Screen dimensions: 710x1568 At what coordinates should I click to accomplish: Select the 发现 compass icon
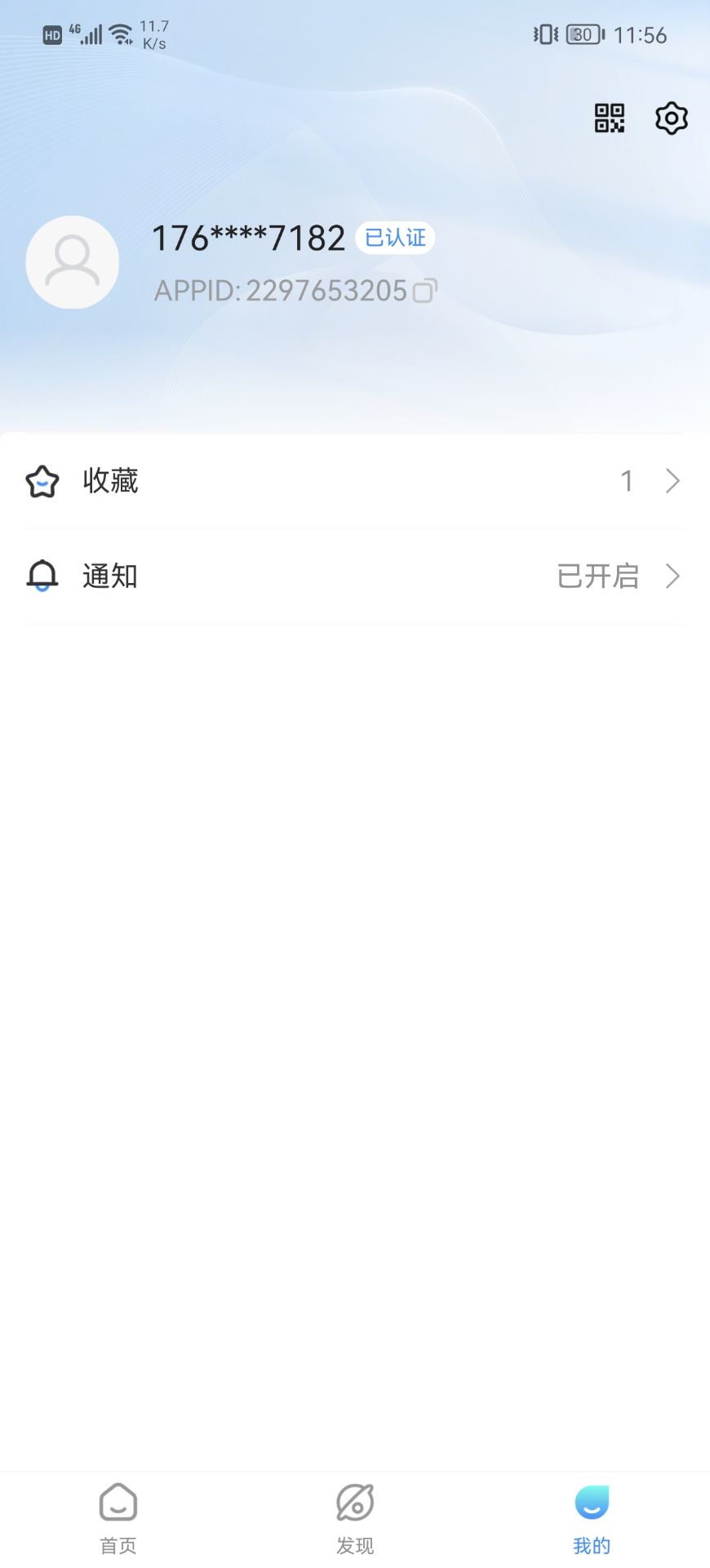[x=354, y=1501]
